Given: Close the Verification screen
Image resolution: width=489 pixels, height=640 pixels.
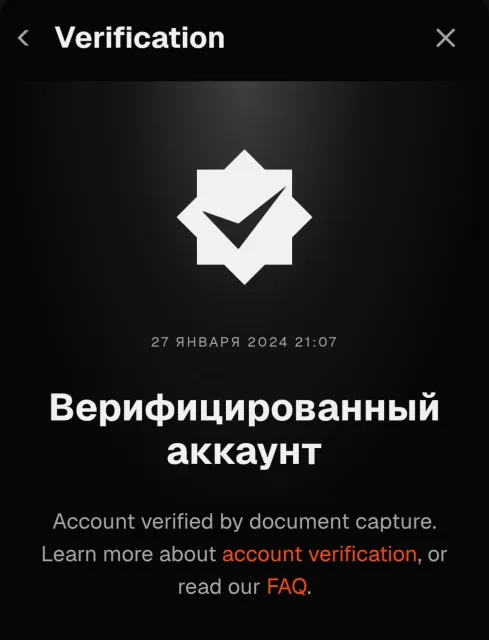Looking at the screenshot, I should (x=445, y=38).
